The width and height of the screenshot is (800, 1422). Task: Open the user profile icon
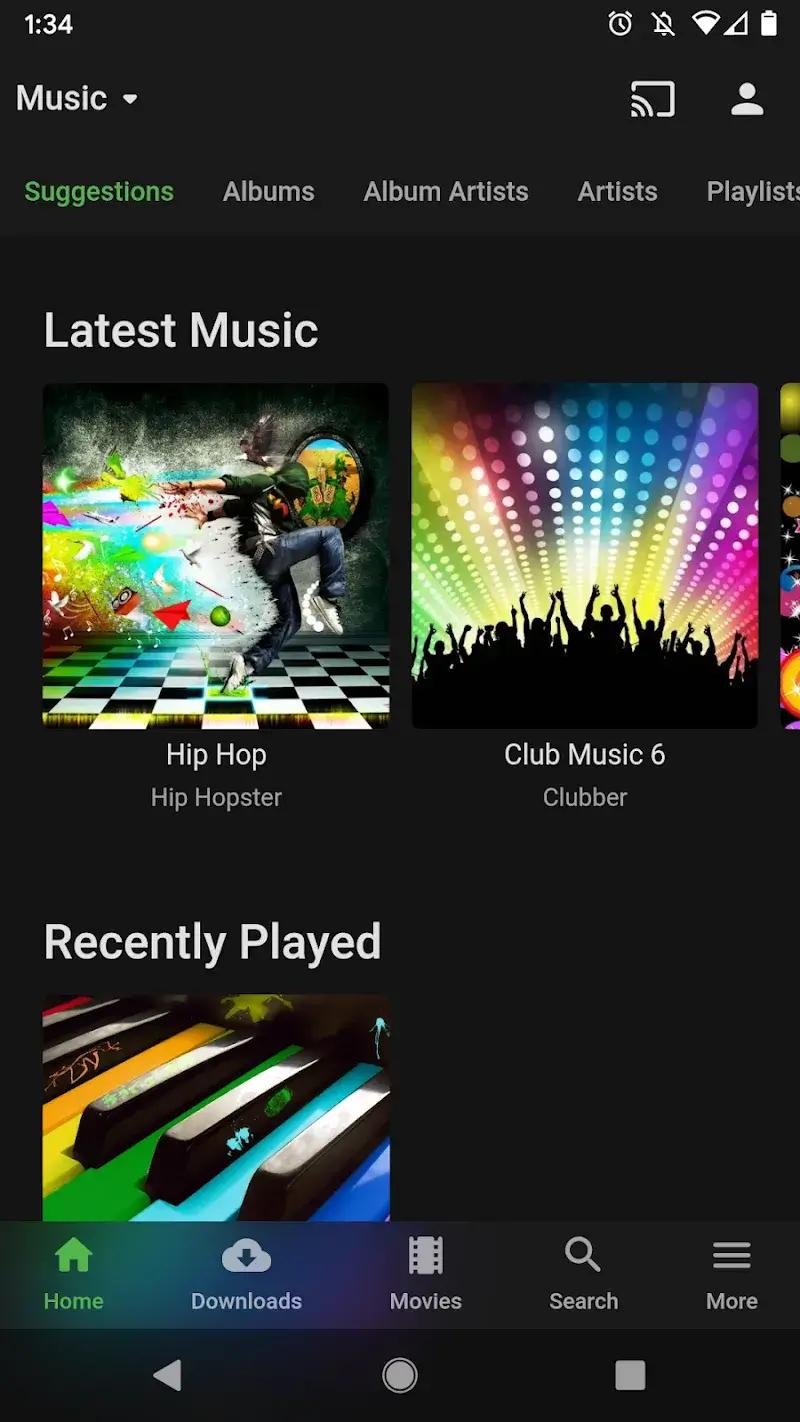[746, 99]
